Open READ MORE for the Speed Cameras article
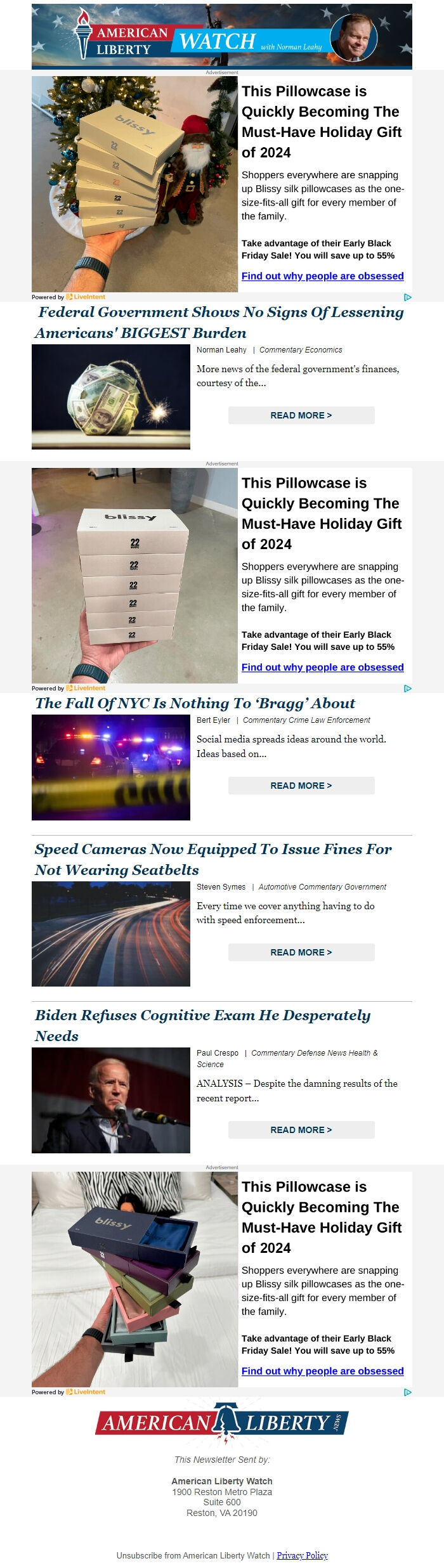Viewport: 444px width, 1568px height. click(301, 952)
